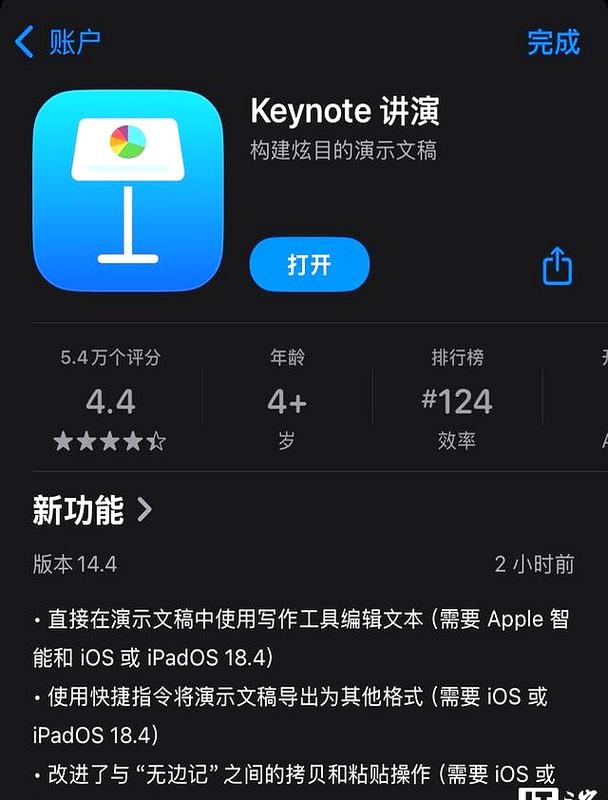
Task: Tap 完成 to close the sheet
Action: [x=553, y=41]
